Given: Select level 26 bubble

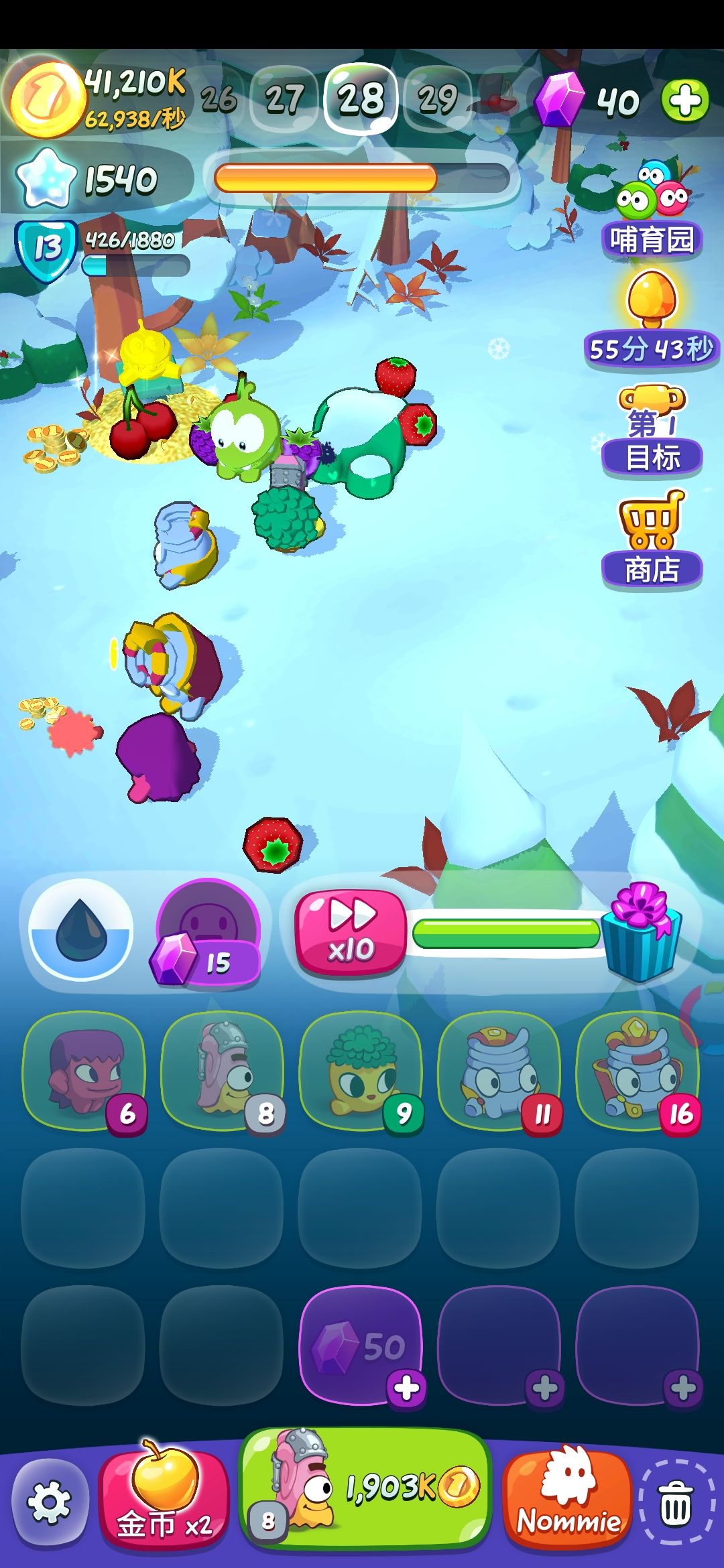Looking at the screenshot, I should pyautogui.click(x=217, y=101).
